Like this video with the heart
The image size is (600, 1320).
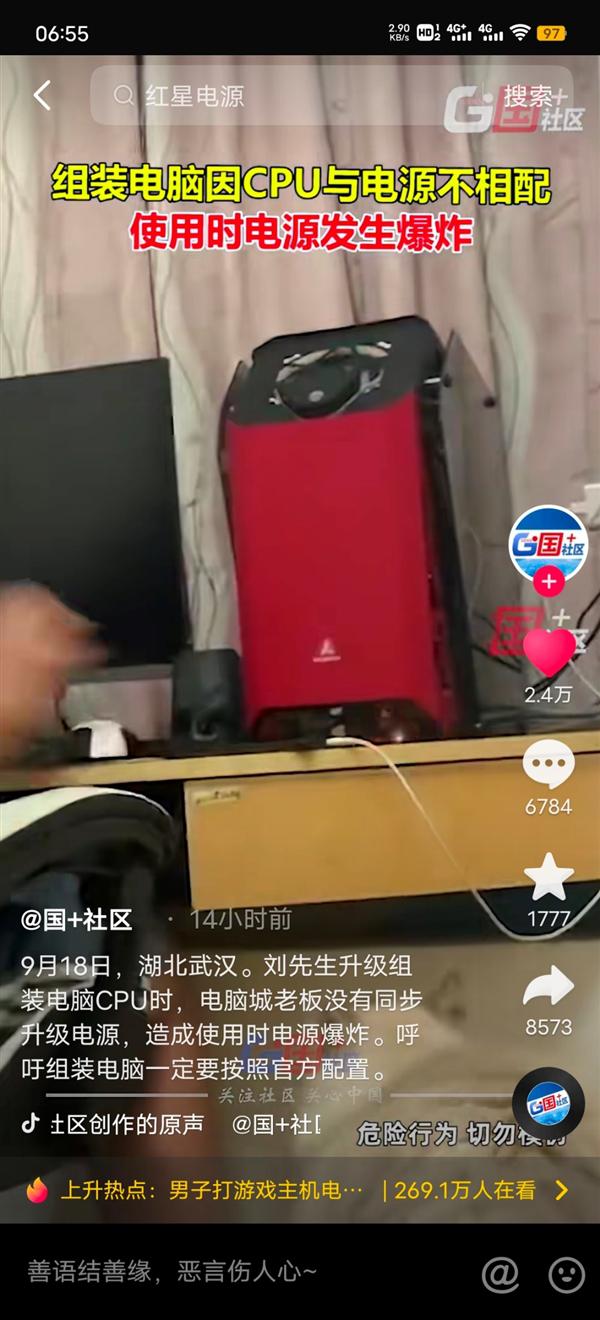click(549, 652)
